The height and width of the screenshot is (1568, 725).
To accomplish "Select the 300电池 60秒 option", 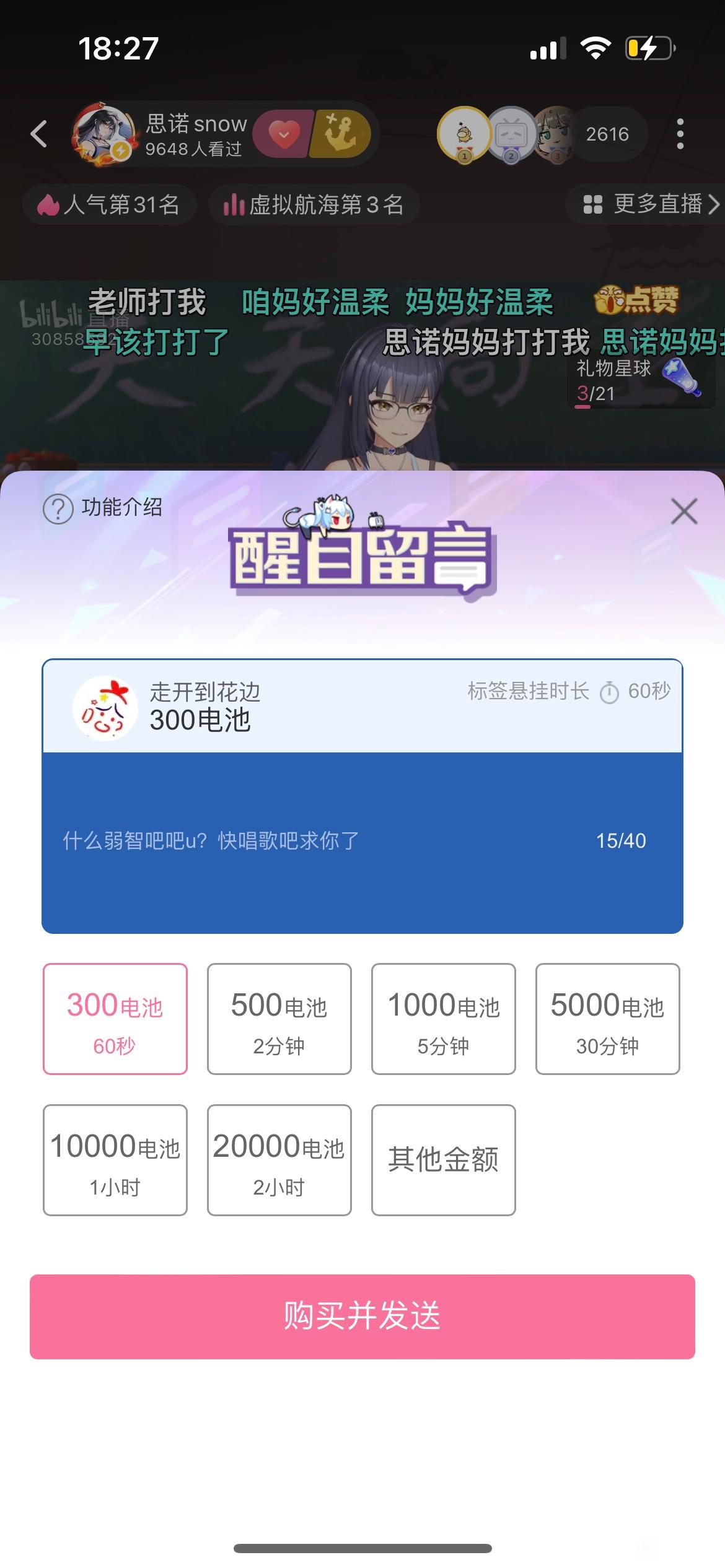I will click(115, 1019).
